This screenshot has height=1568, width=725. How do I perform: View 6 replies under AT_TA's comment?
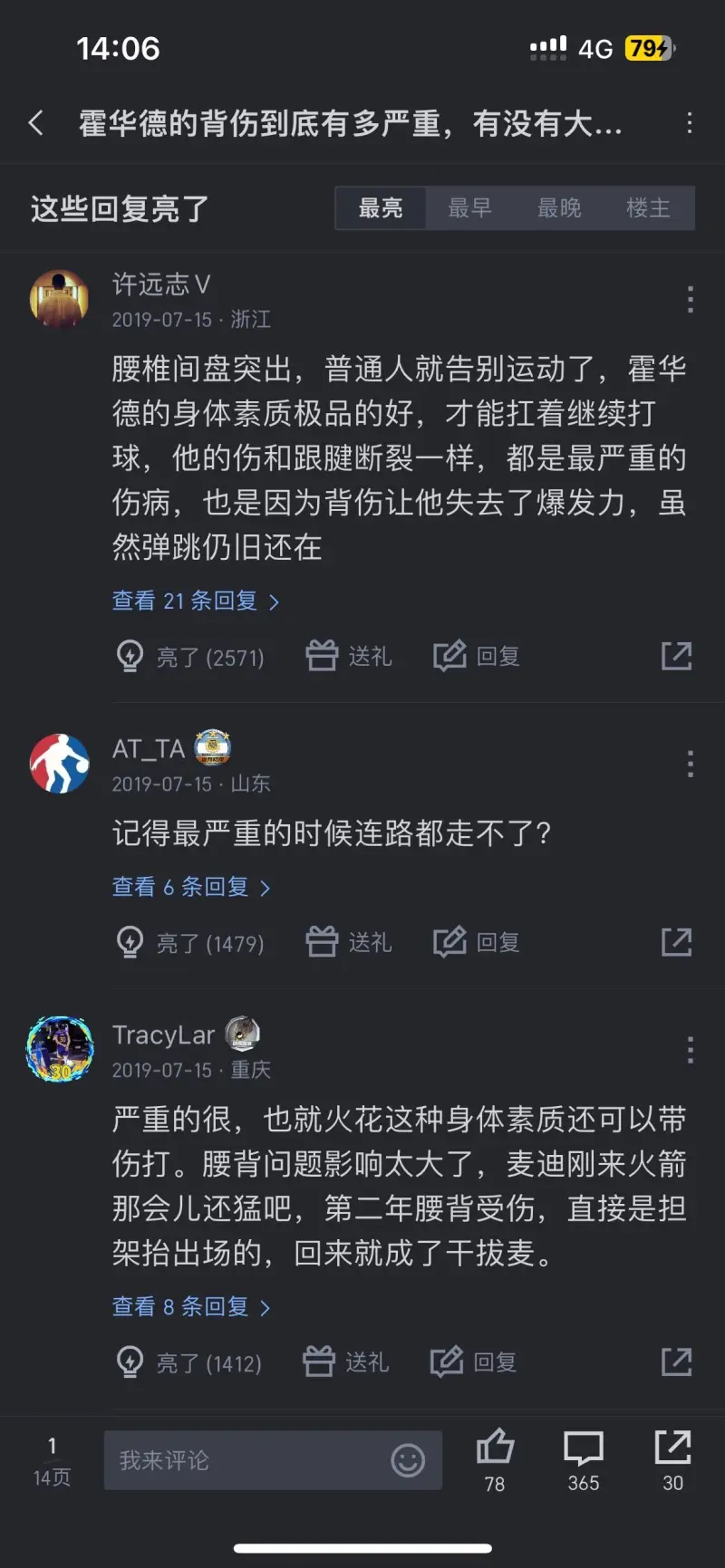(x=190, y=887)
